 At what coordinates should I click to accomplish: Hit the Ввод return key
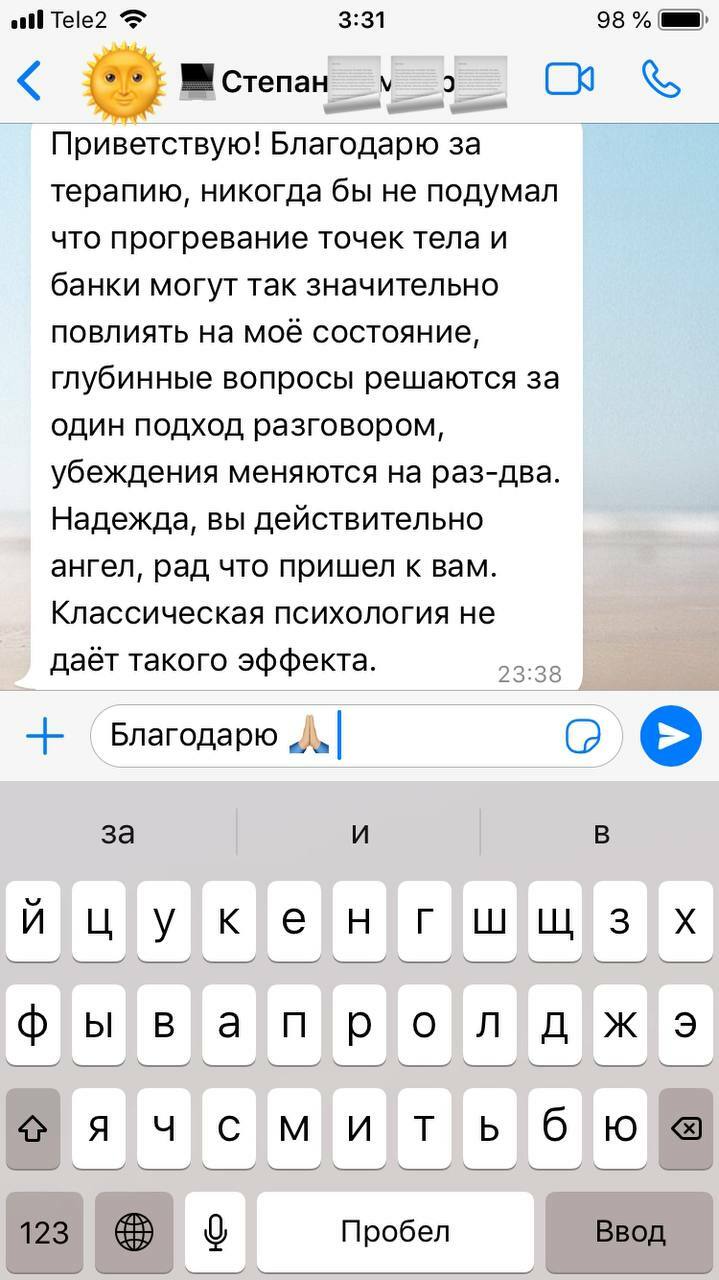pyautogui.click(x=630, y=1231)
